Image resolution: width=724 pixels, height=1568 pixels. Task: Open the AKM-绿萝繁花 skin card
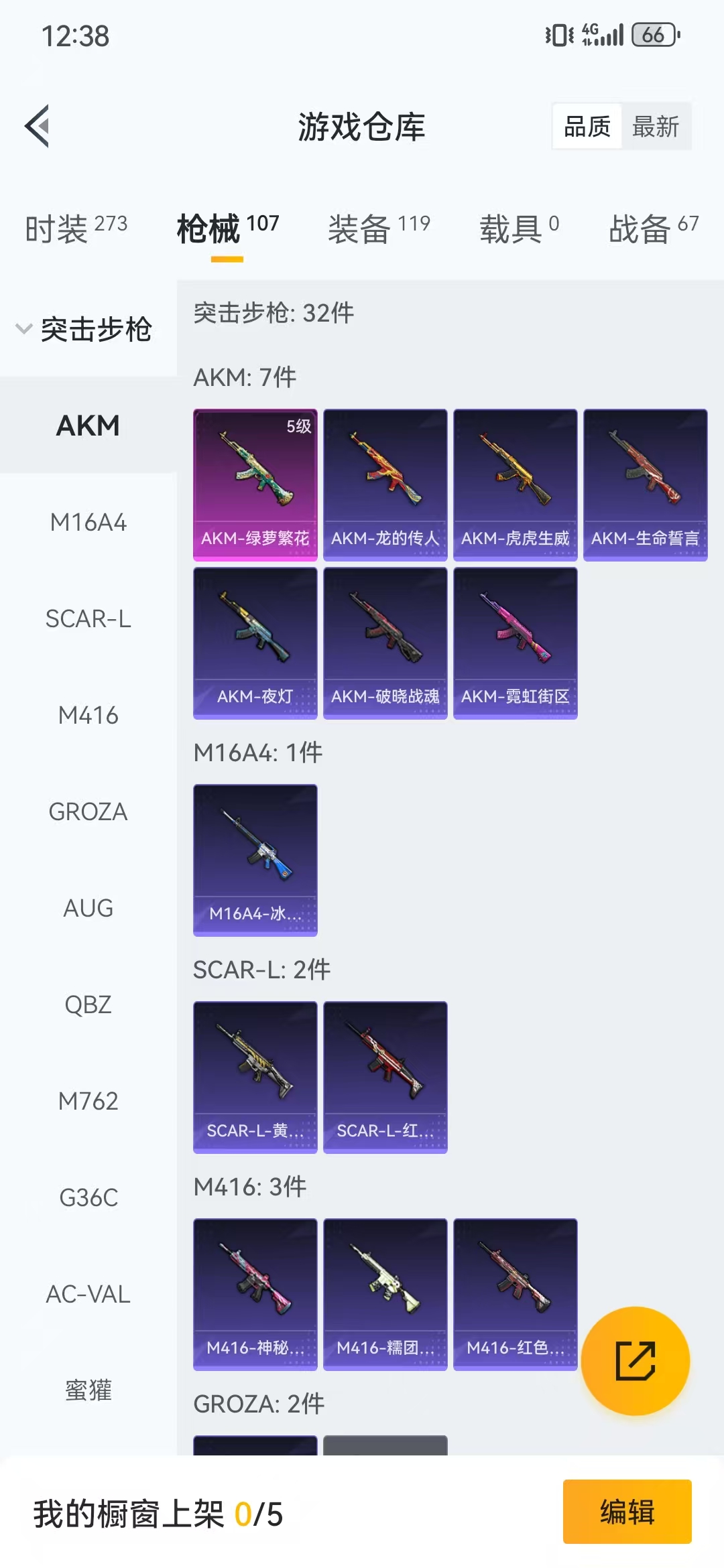255,484
